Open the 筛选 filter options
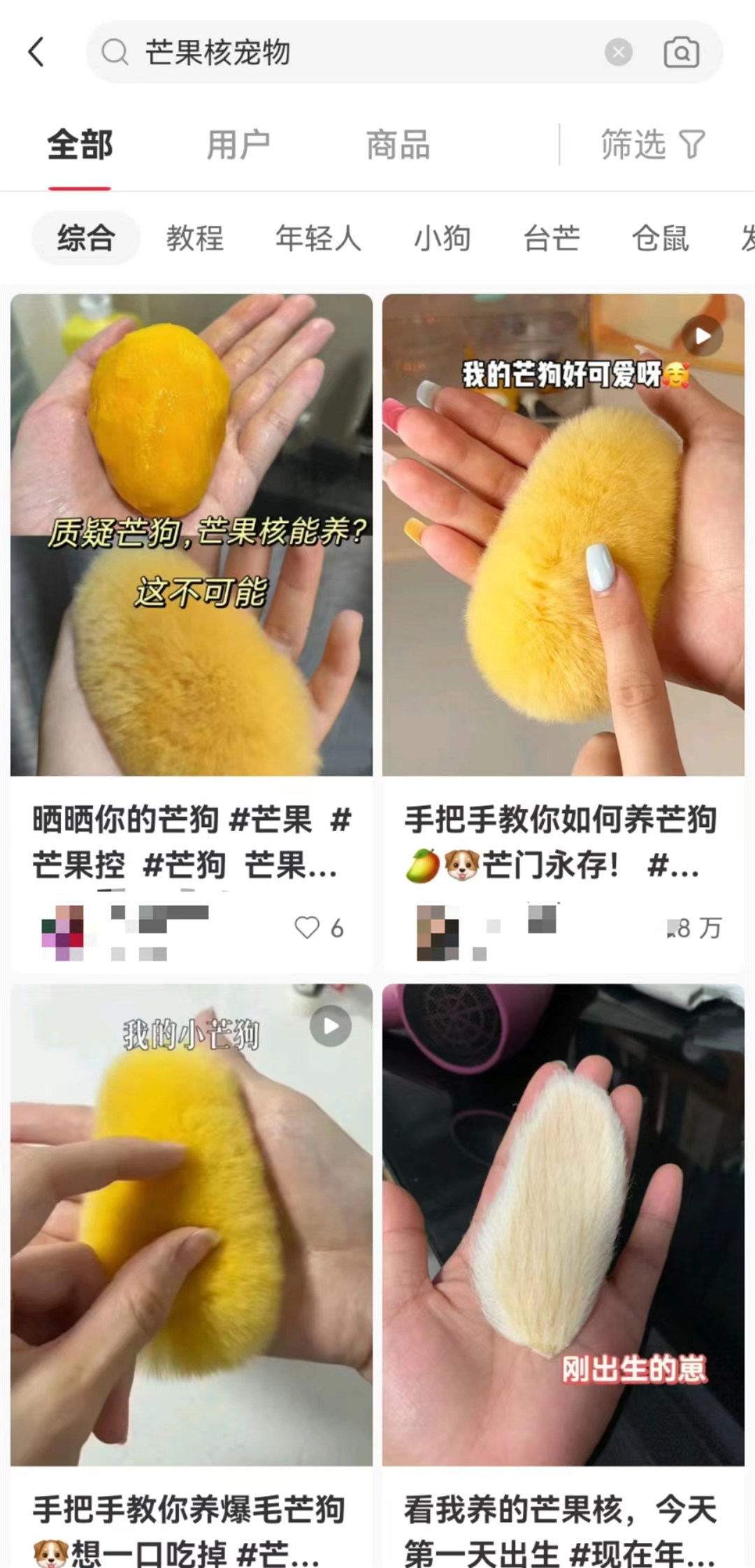The height and width of the screenshot is (1568, 755). [x=653, y=145]
